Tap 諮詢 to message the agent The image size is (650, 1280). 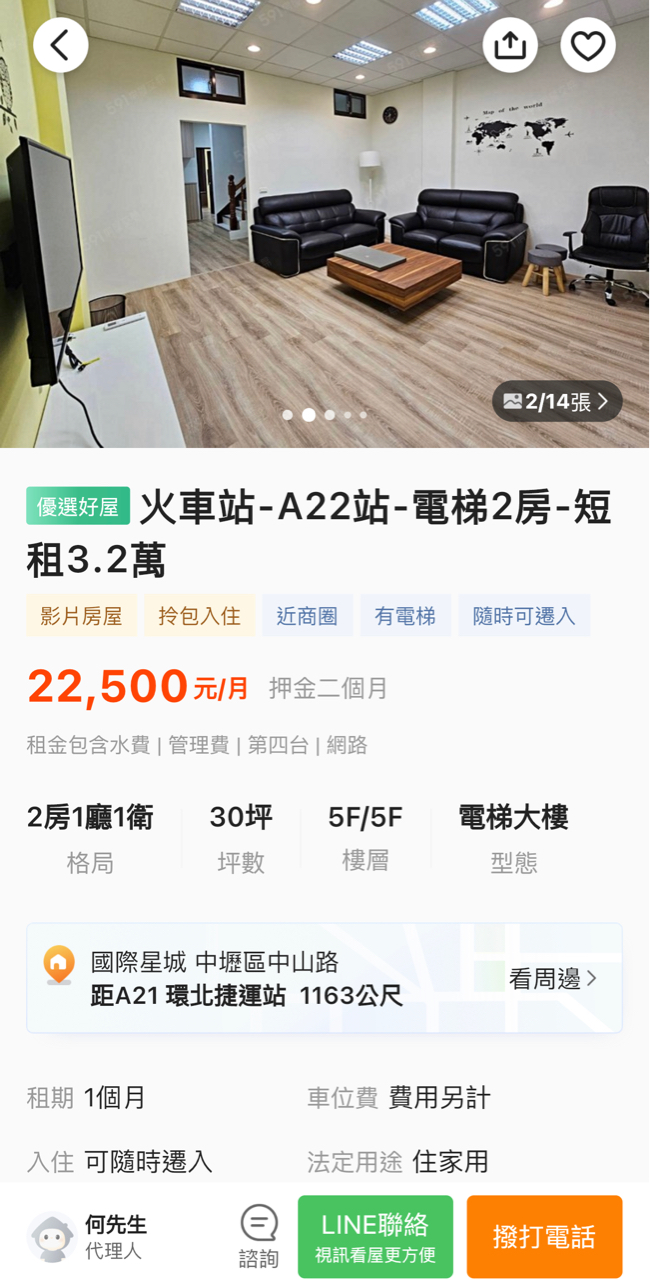259,1236
